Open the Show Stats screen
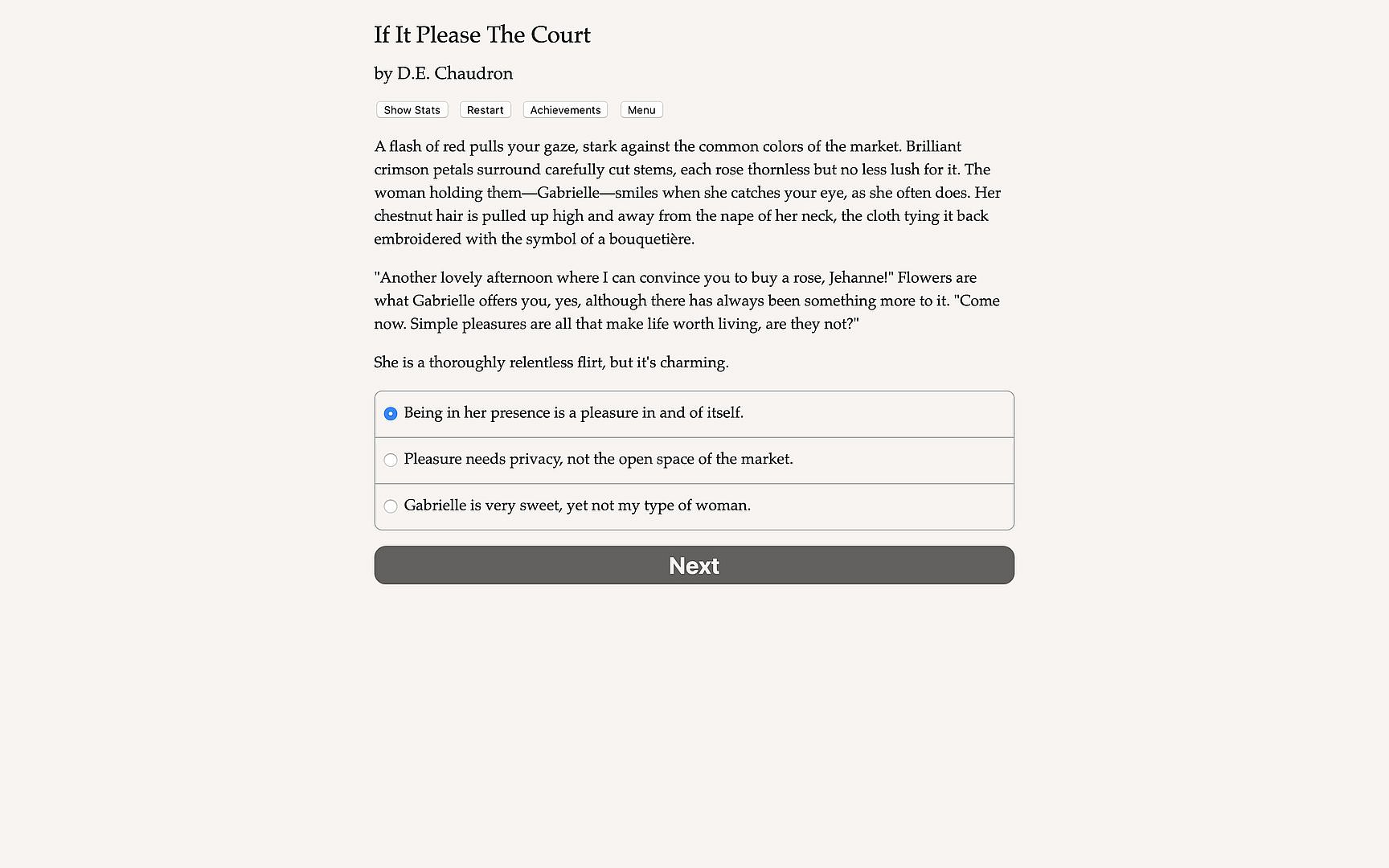Viewport: 1389px width, 868px height. pos(412,110)
